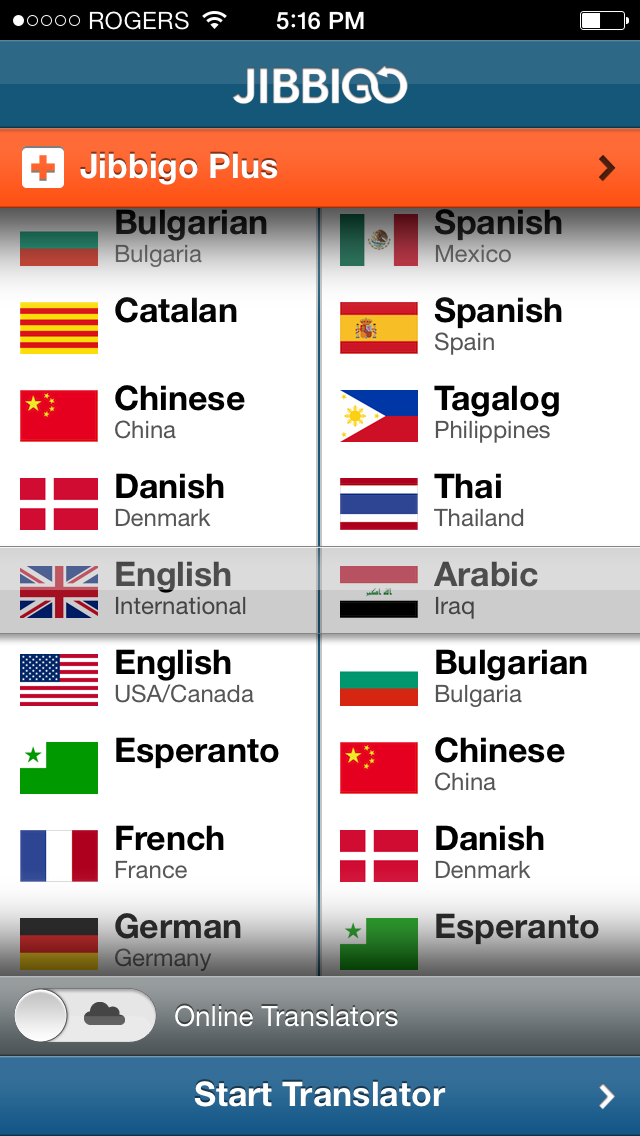The height and width of the screenshot is (1136, 640).
Task: Select Catalan as source language
Action: tap(159, 327)
